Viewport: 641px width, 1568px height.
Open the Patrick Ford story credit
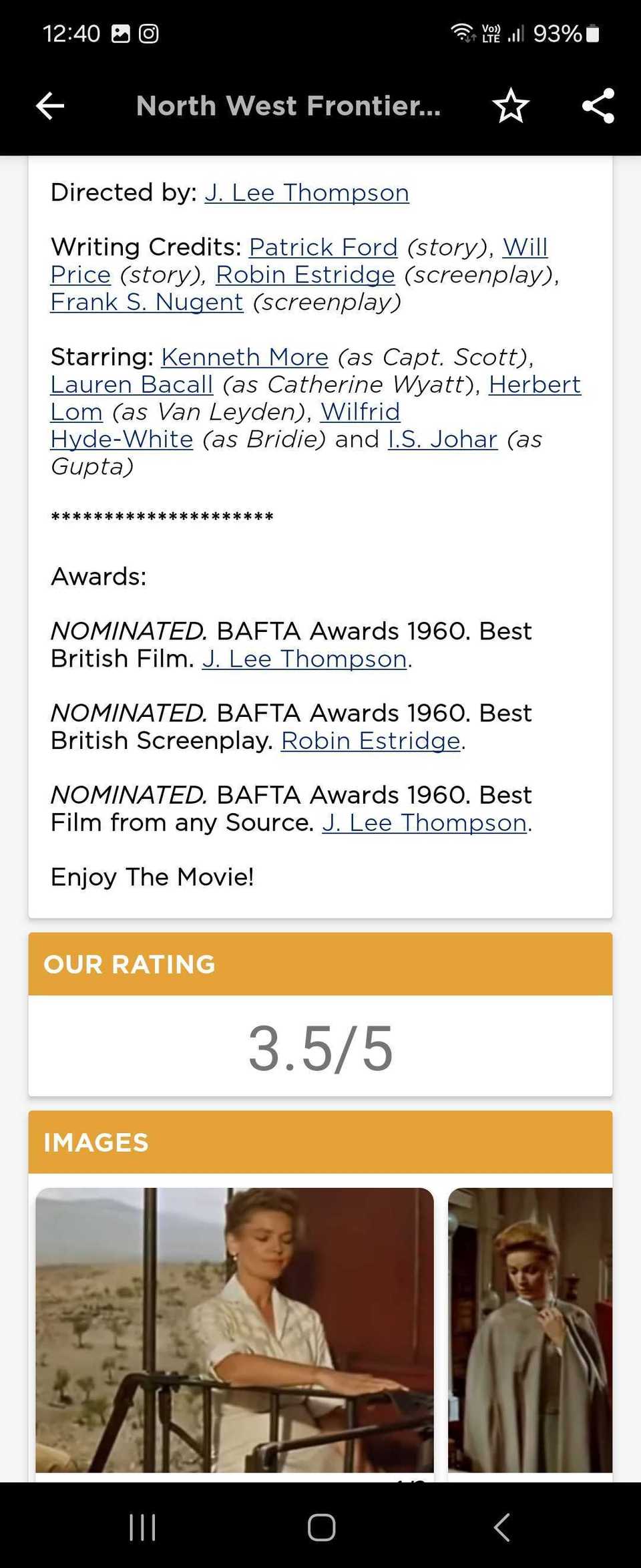(x=323, y=247)
